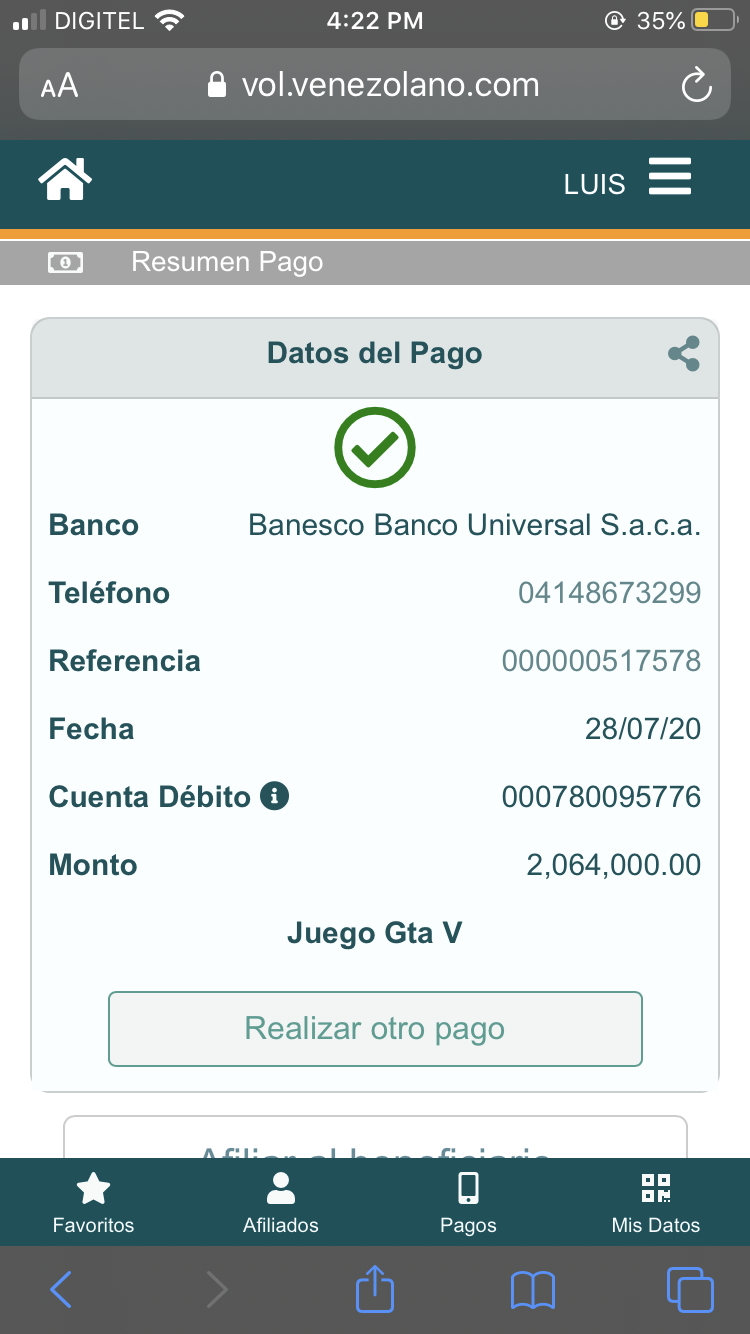Viewport: 750px width, 1334px height.
Task: Tap Realizar otro pago button
Action: tap(375, 1029)
